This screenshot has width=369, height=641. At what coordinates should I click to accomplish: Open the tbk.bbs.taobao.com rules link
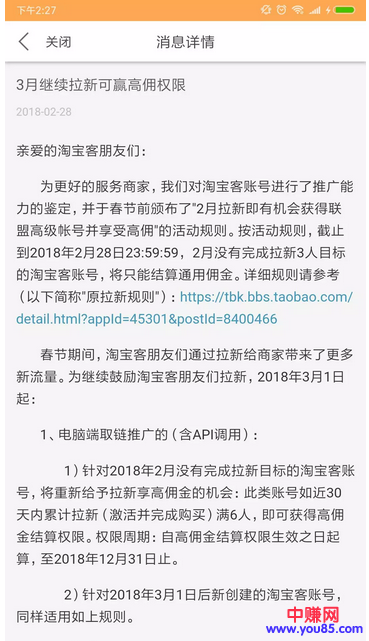pos(184,308)
